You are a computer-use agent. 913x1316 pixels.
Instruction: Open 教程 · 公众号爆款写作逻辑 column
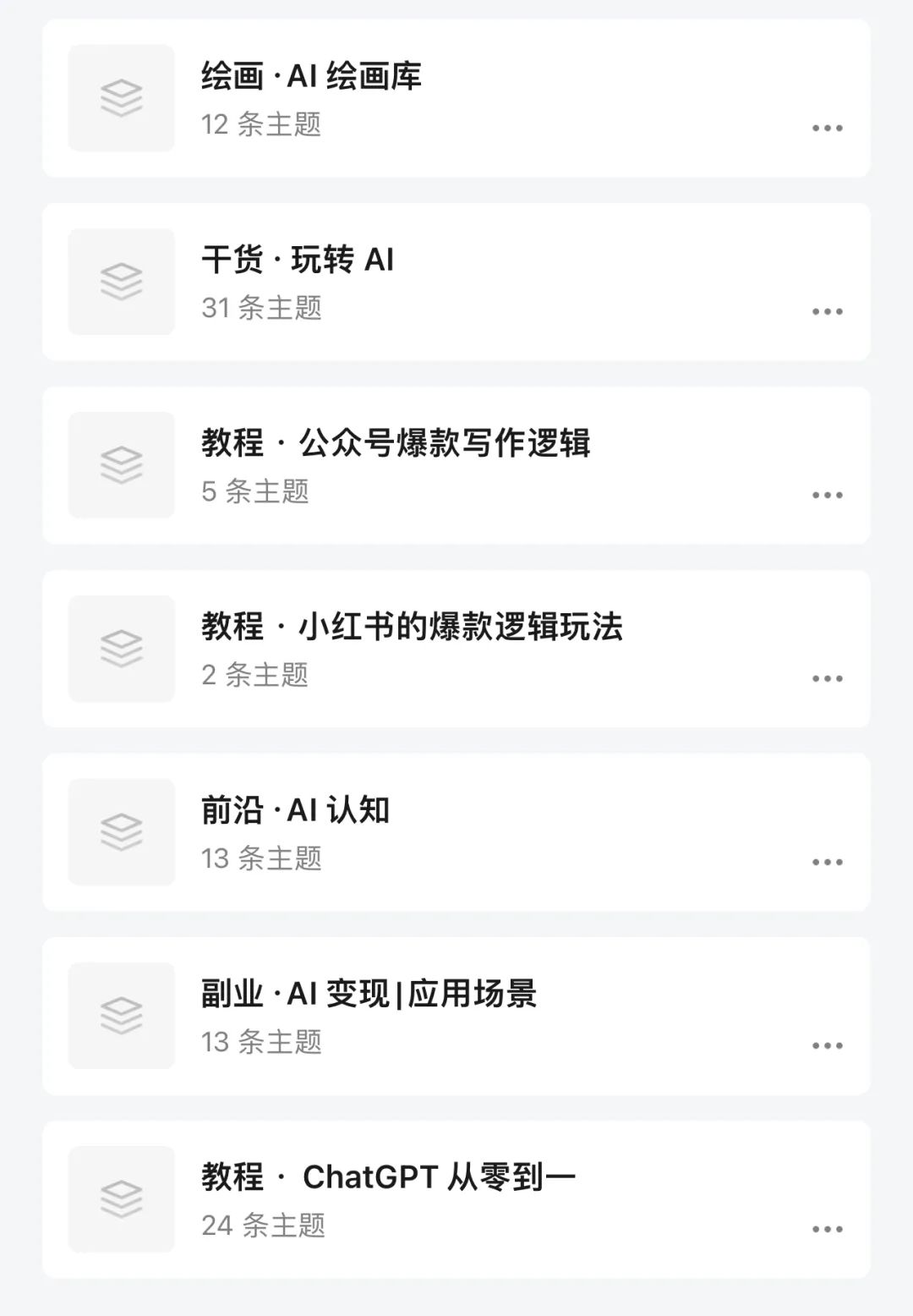[x=396, y=444]
